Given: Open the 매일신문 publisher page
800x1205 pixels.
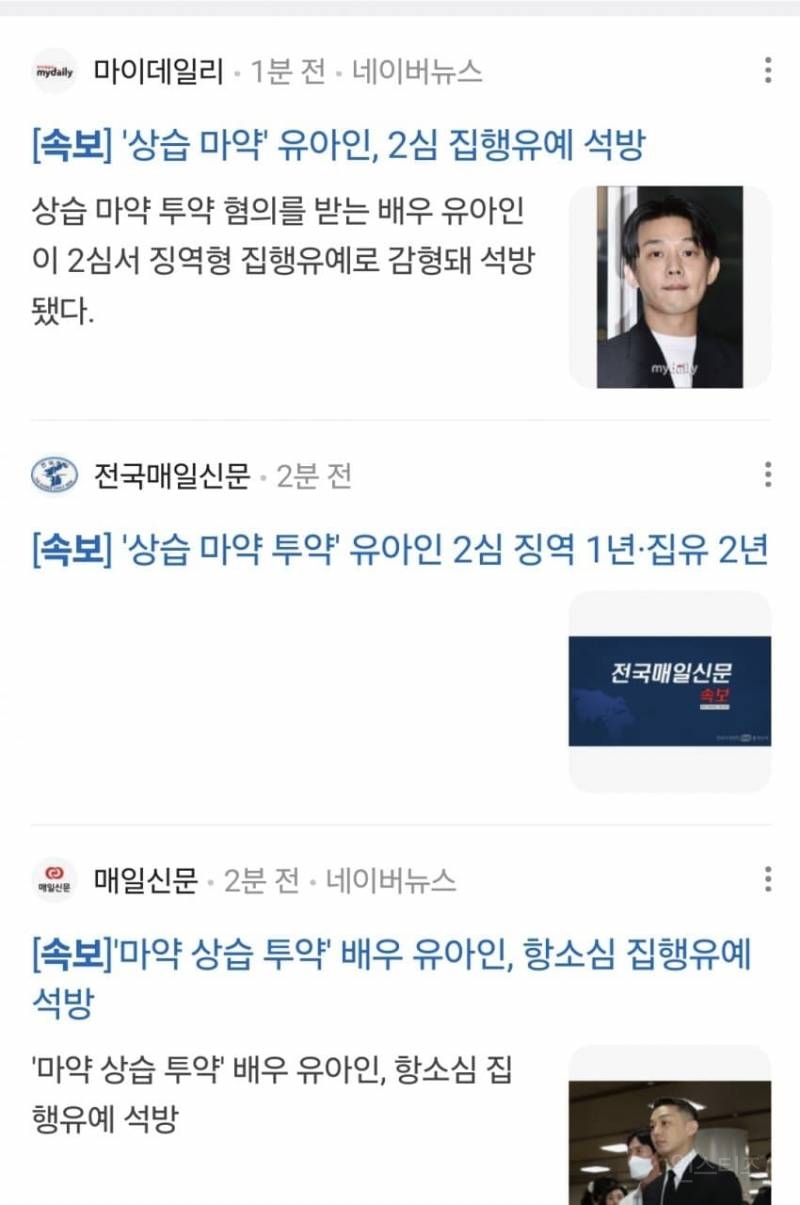Looking at the screenshot, I should tap(144, 881).
